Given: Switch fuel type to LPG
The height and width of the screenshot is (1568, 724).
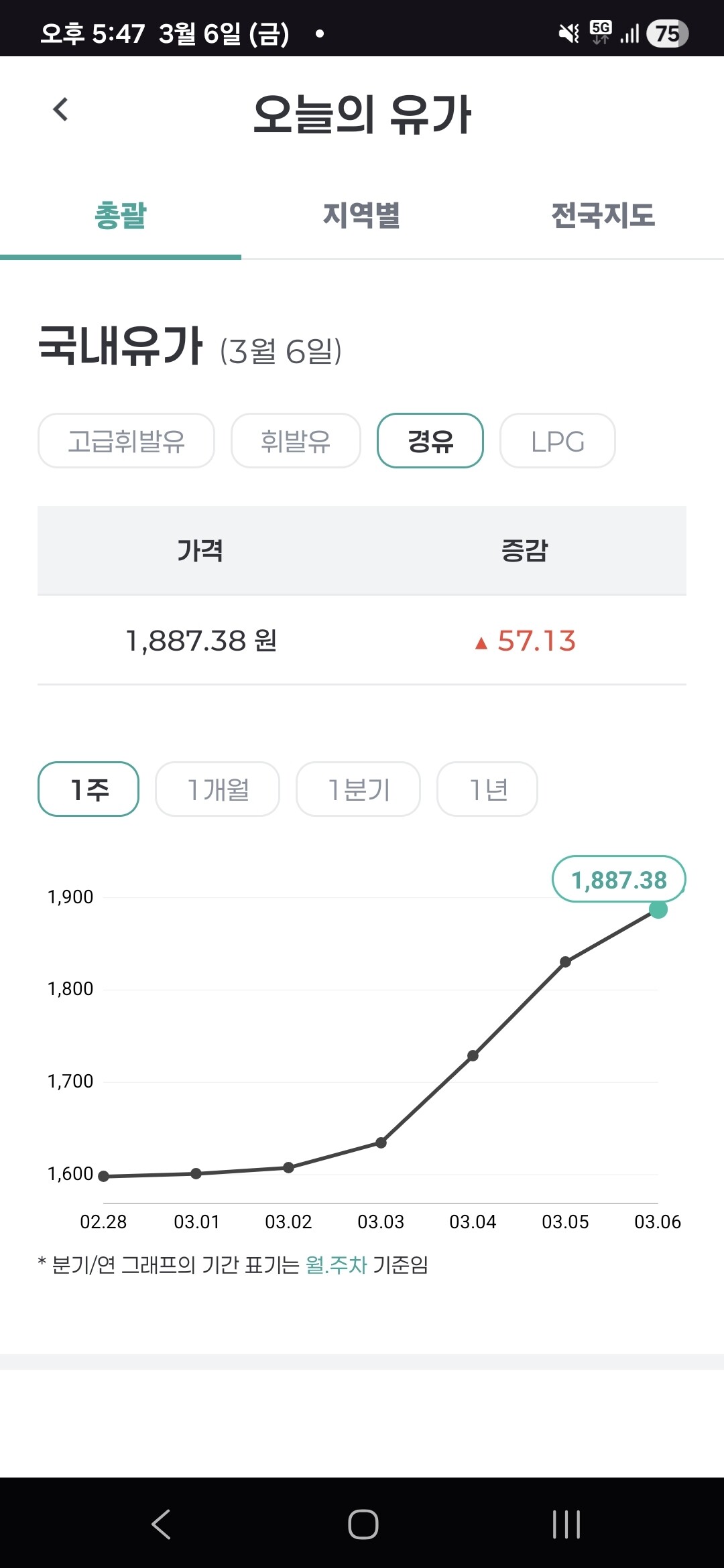Looking at the screenshot, I should click(558, 441).
